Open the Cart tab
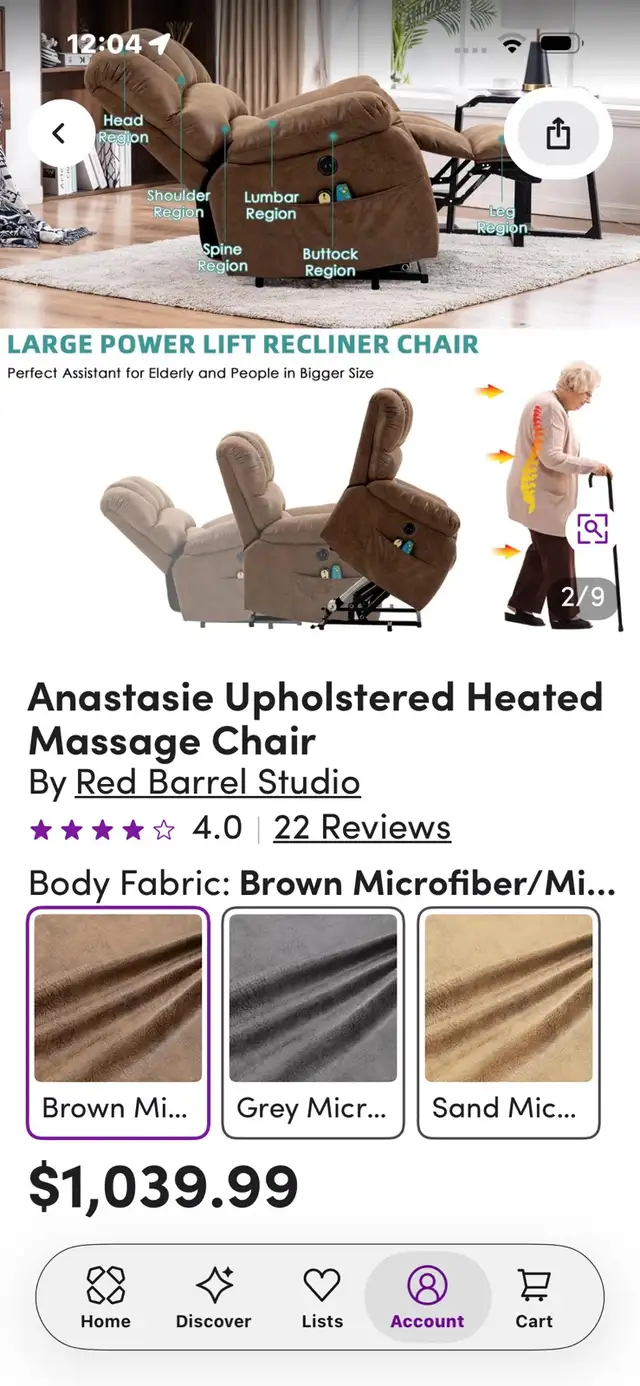Image resolution: width=640 pixels, height=1386 pixels. (x=534, y=1297)
